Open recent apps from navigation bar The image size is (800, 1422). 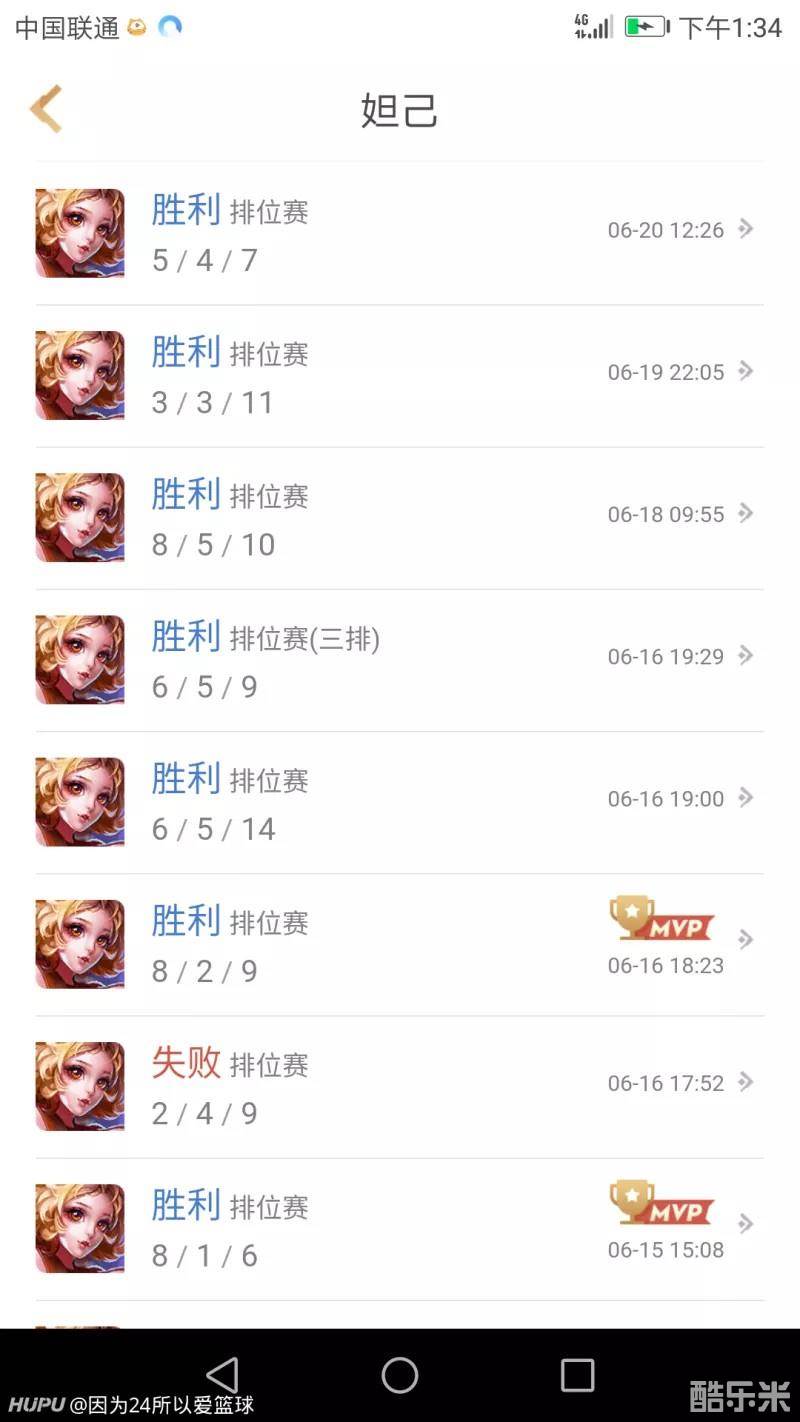click(x=577, y=1375)
